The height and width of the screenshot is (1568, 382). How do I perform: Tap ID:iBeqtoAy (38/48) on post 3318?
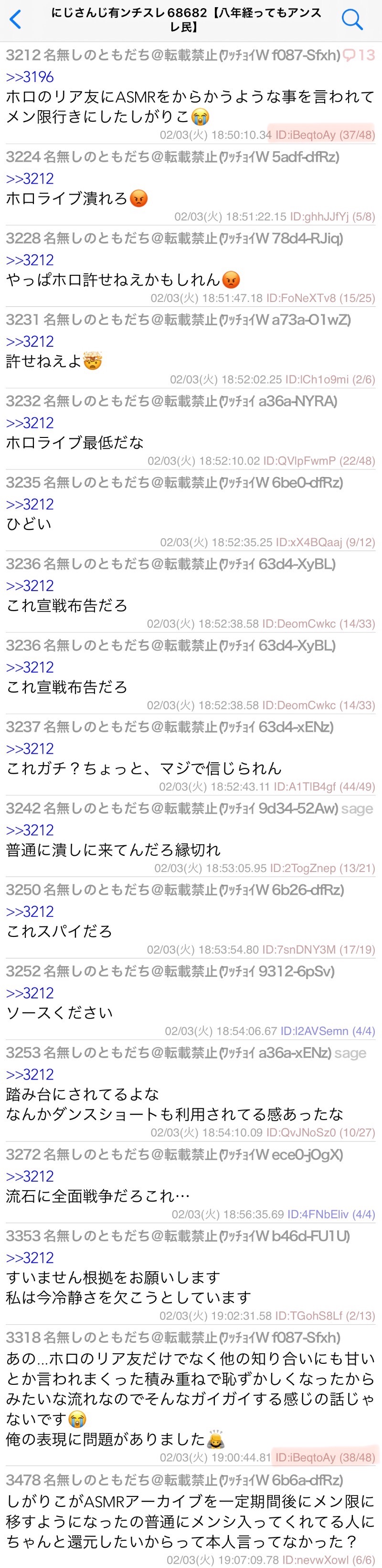(324, 1457)
